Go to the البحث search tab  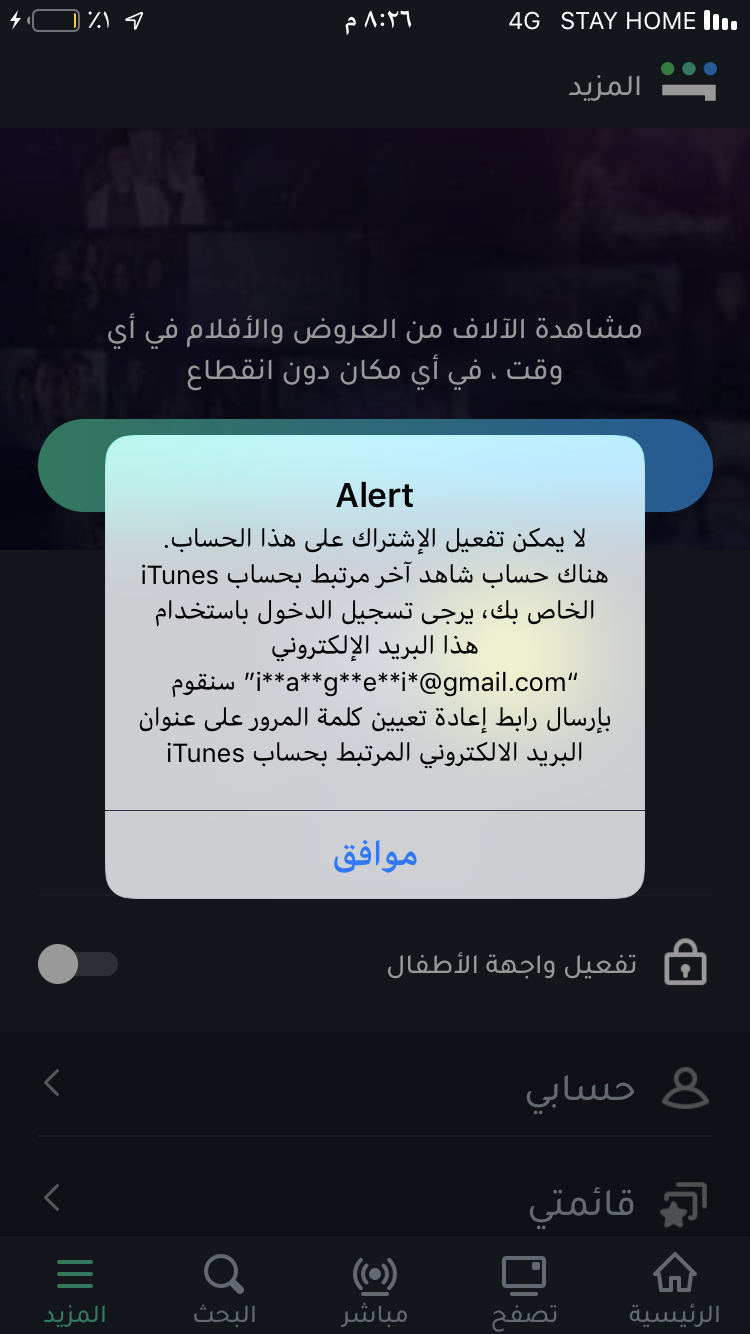tap(224, 1289)
